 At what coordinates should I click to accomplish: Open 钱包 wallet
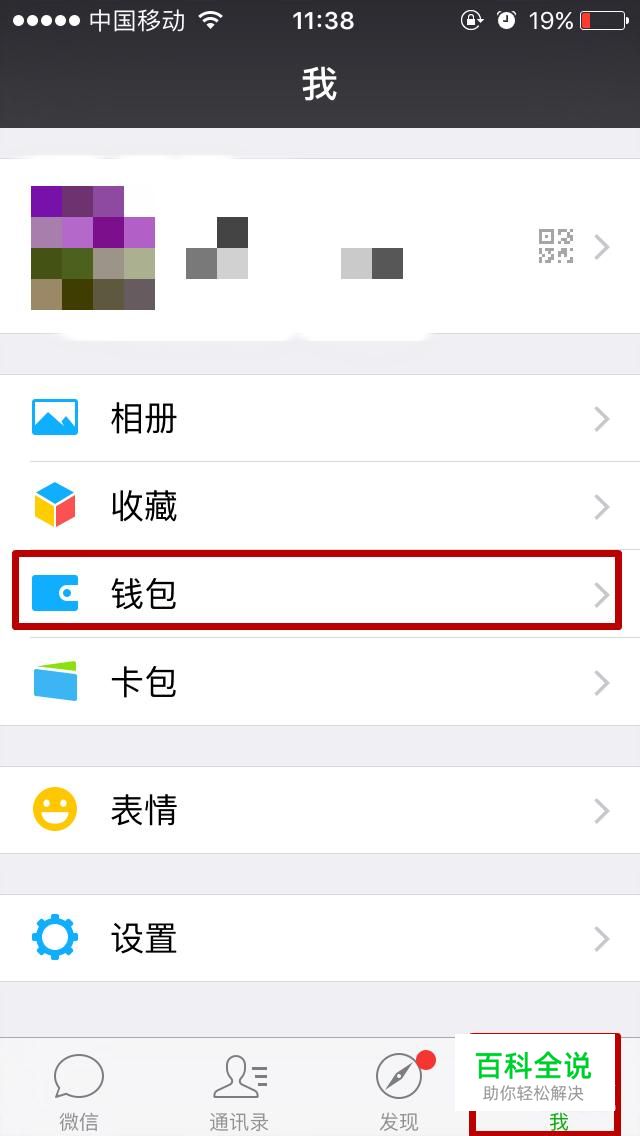[320, 594]
